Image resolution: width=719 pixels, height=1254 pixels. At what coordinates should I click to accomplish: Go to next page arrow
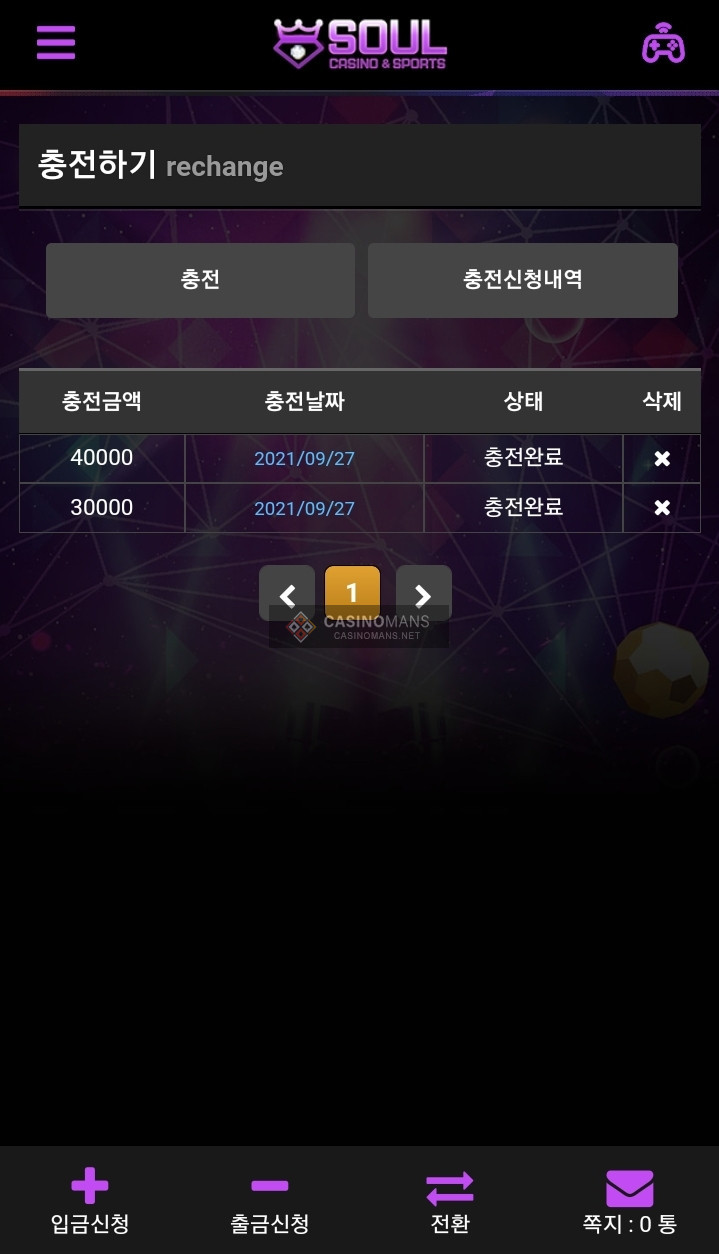pyautogui.click(x=423, y=594)
